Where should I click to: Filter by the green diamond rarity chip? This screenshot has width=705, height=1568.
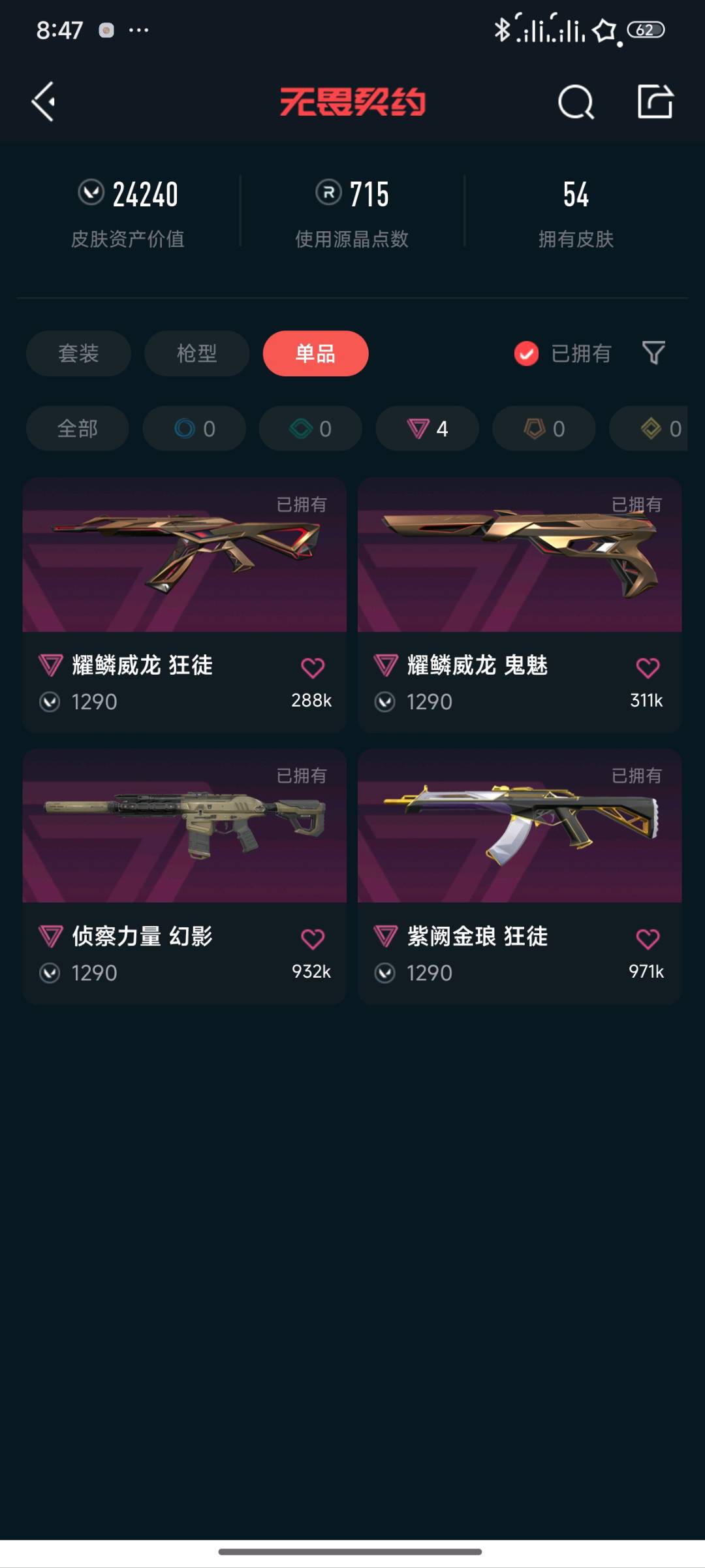point(310,428)
